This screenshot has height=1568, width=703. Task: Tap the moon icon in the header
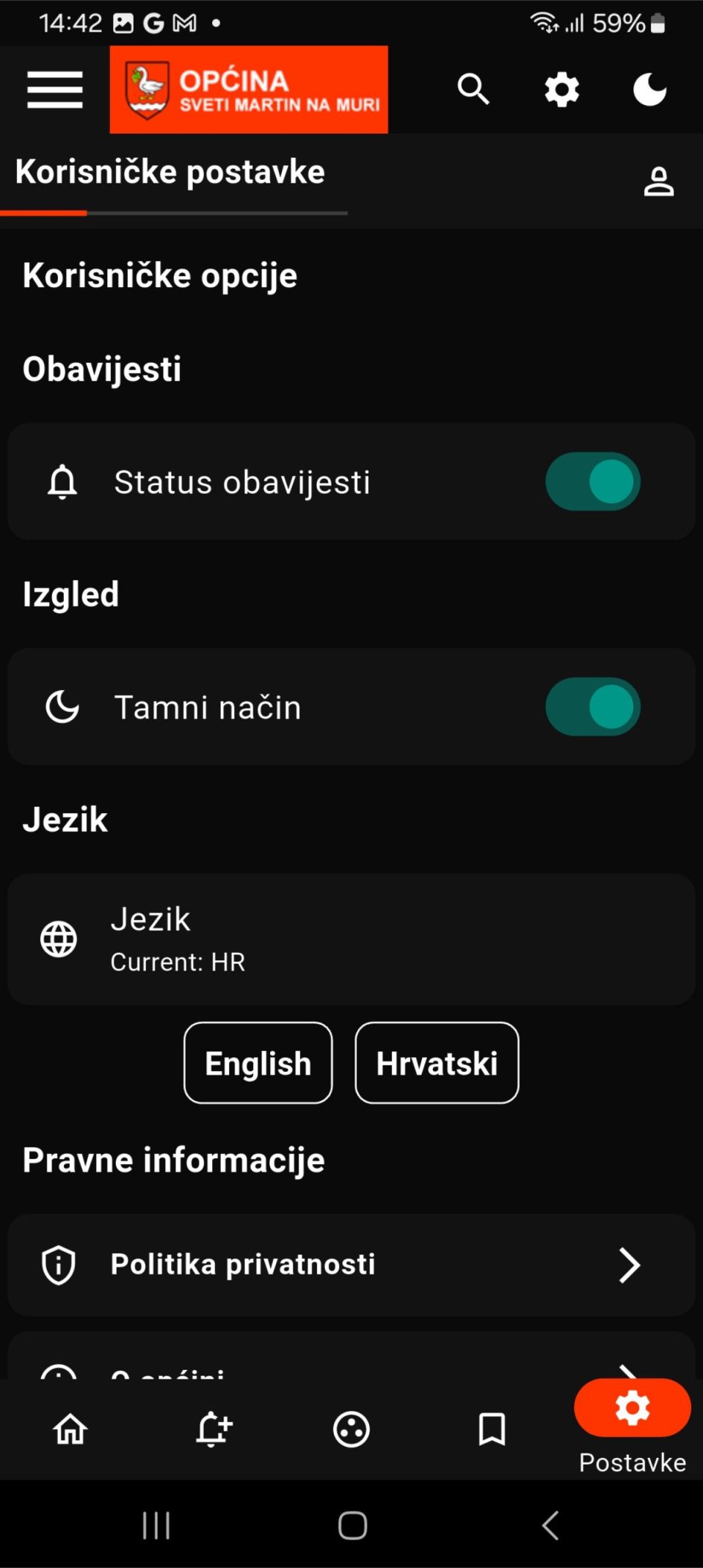pyautogui.click(x=649, y=90)
